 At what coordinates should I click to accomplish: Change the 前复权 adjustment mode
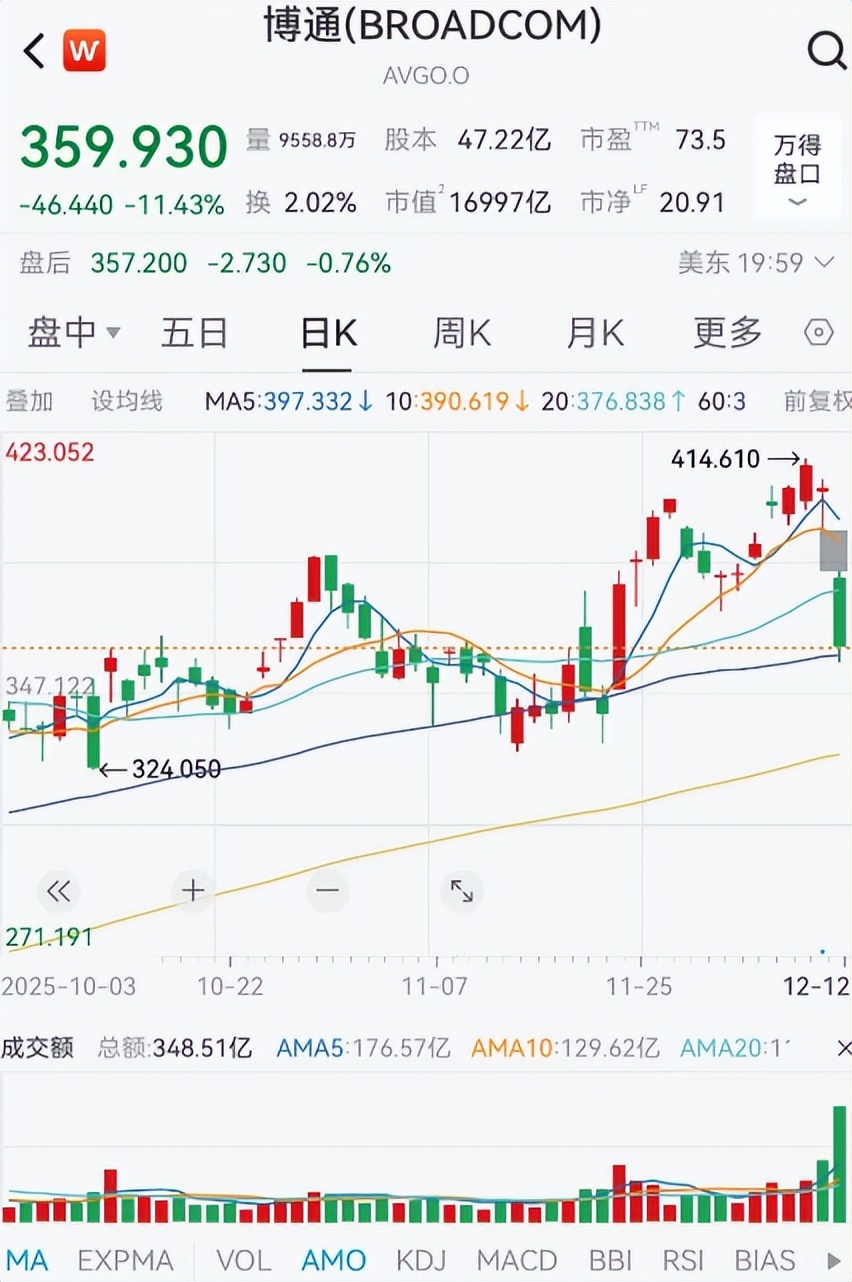(x=816, y=402)
